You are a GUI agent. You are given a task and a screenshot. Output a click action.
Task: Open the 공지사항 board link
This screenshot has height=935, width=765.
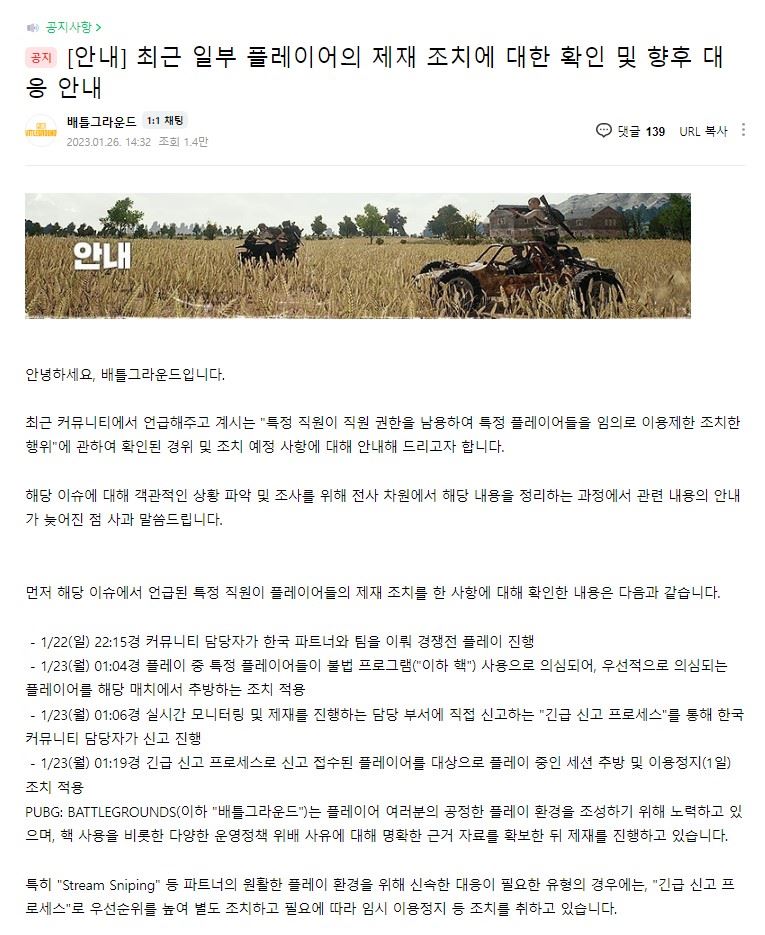(72, 26)
